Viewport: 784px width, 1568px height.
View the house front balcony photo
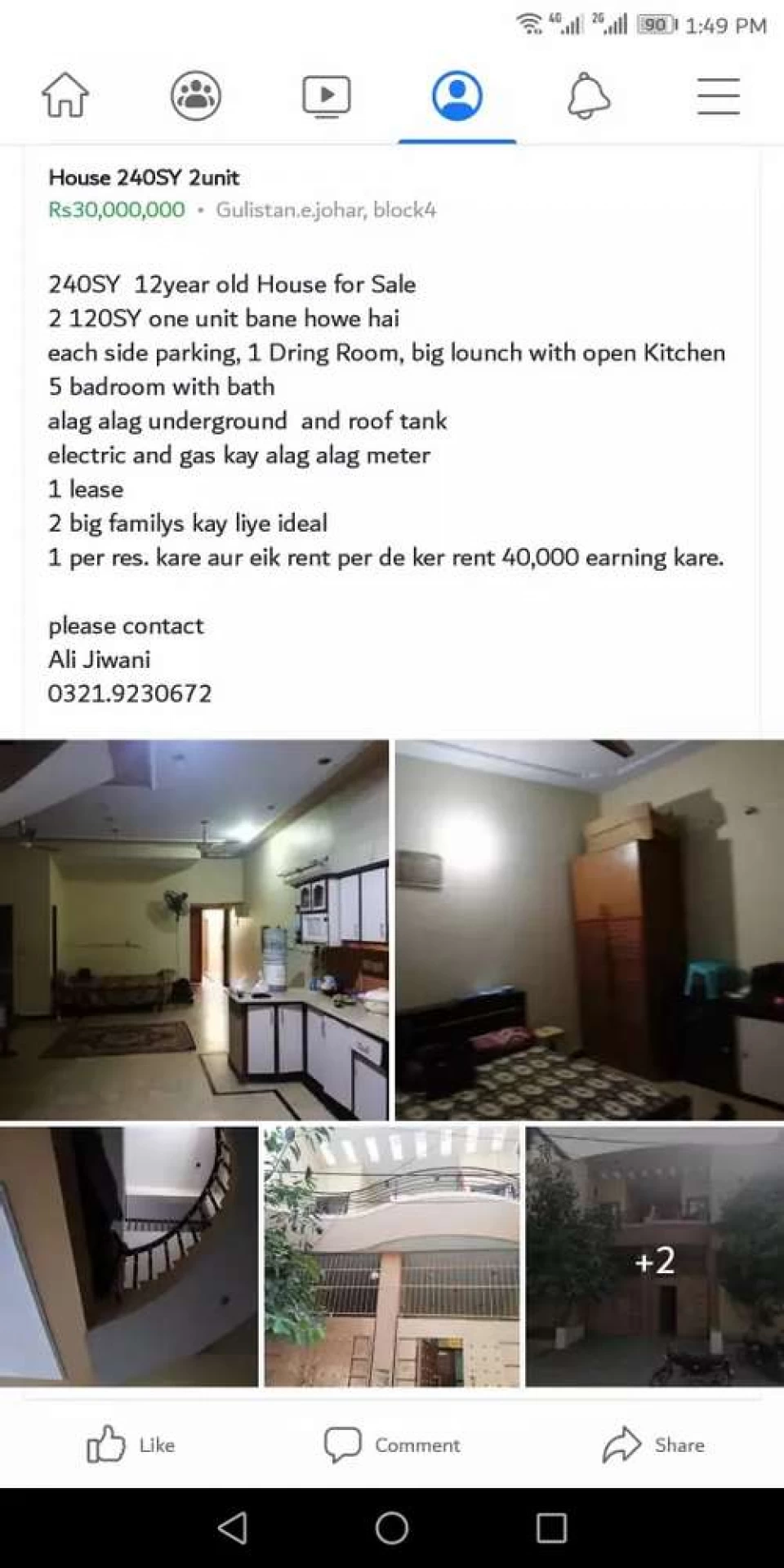click(x=392, y=1256)
